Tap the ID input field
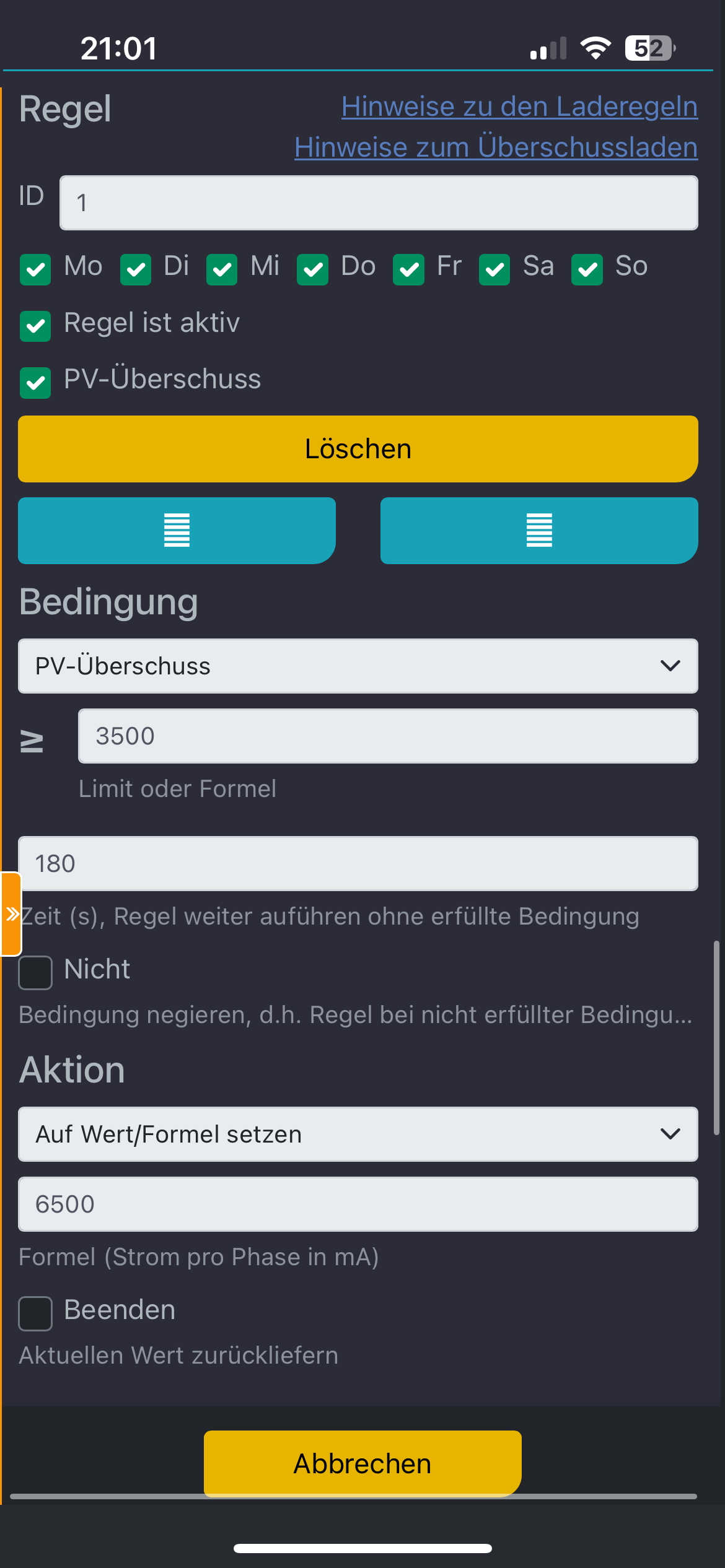The image size is (725, 1568). [379, 203]
